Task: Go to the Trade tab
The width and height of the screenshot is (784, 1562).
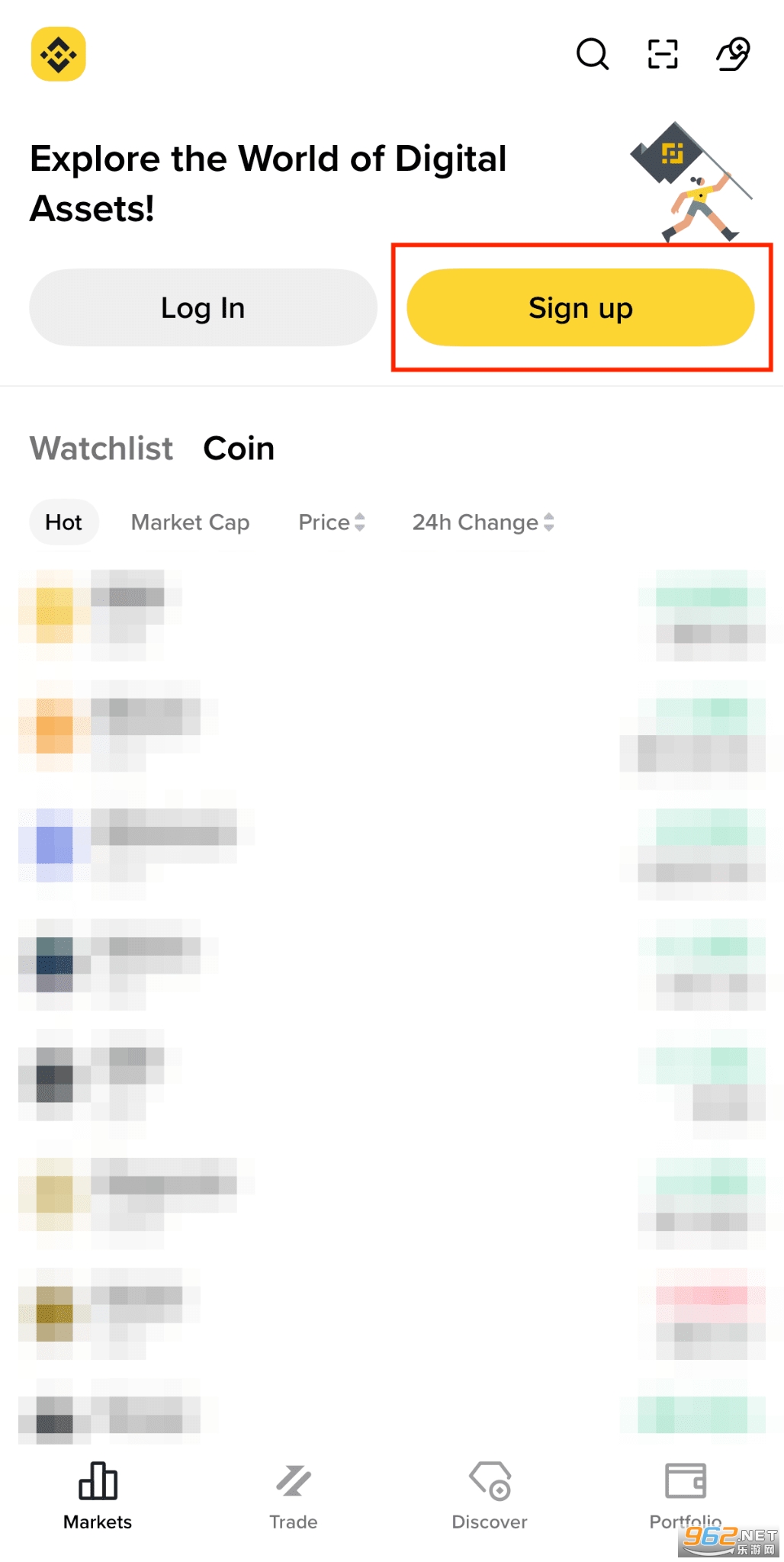Action: [294, 1495]
